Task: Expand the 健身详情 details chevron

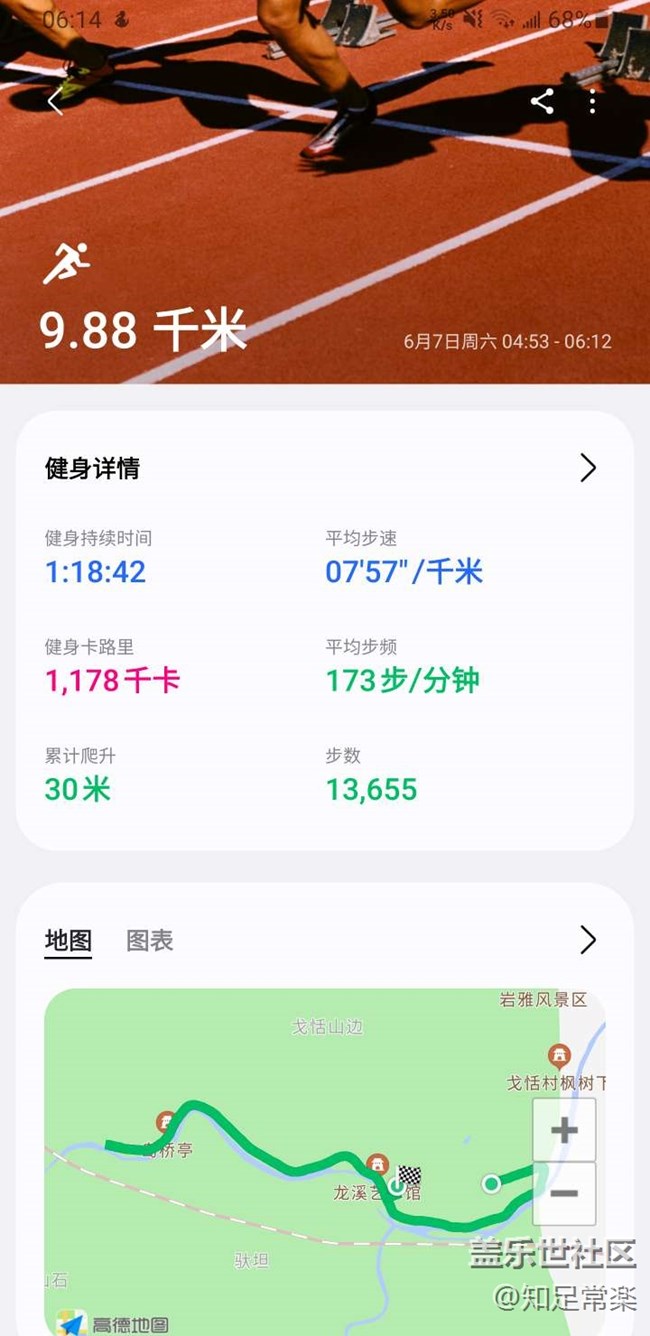Action: [x=588, y=467]
